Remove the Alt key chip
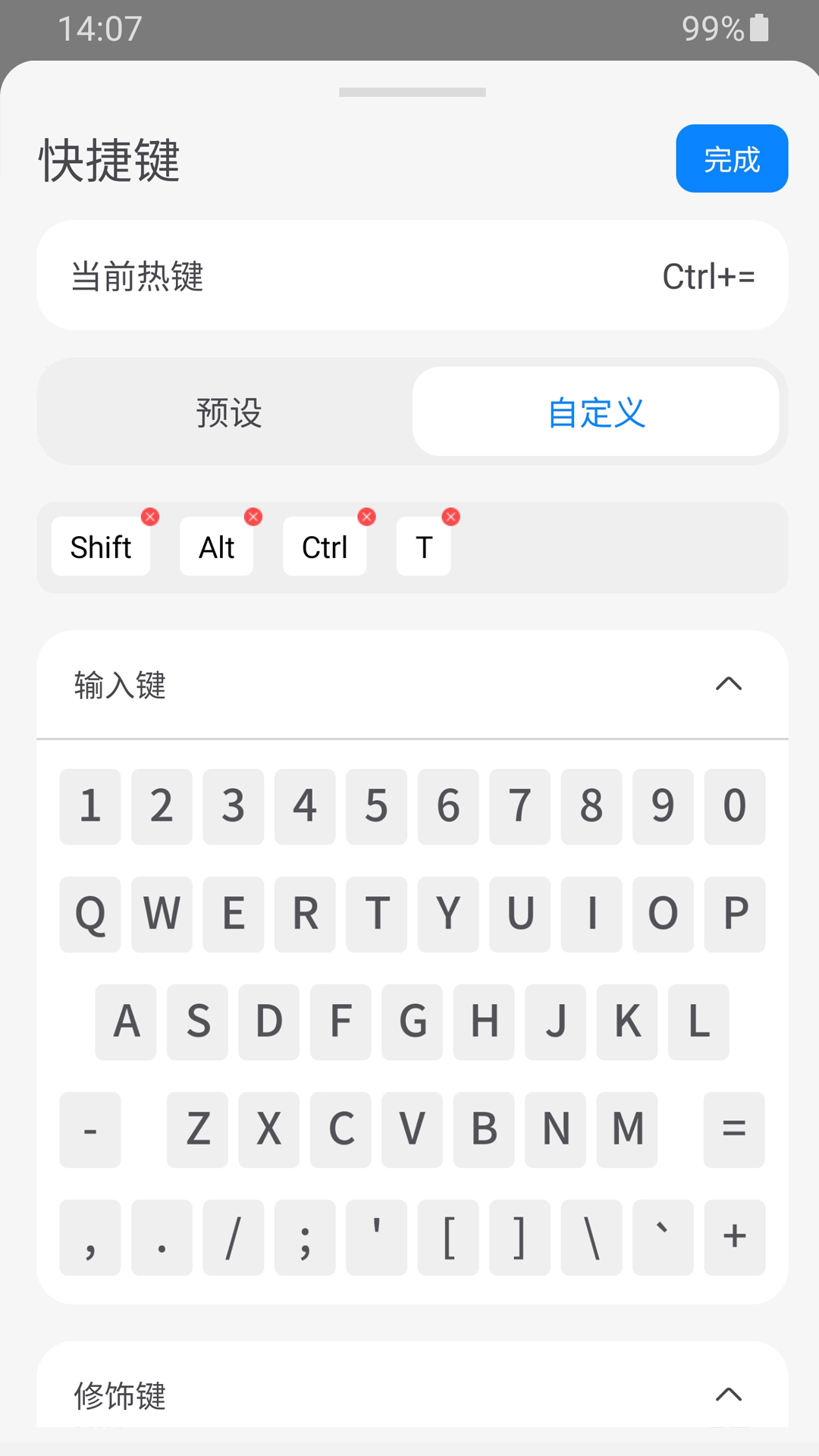The height and width of the screenshot is (1456, 819). (253, 516)
